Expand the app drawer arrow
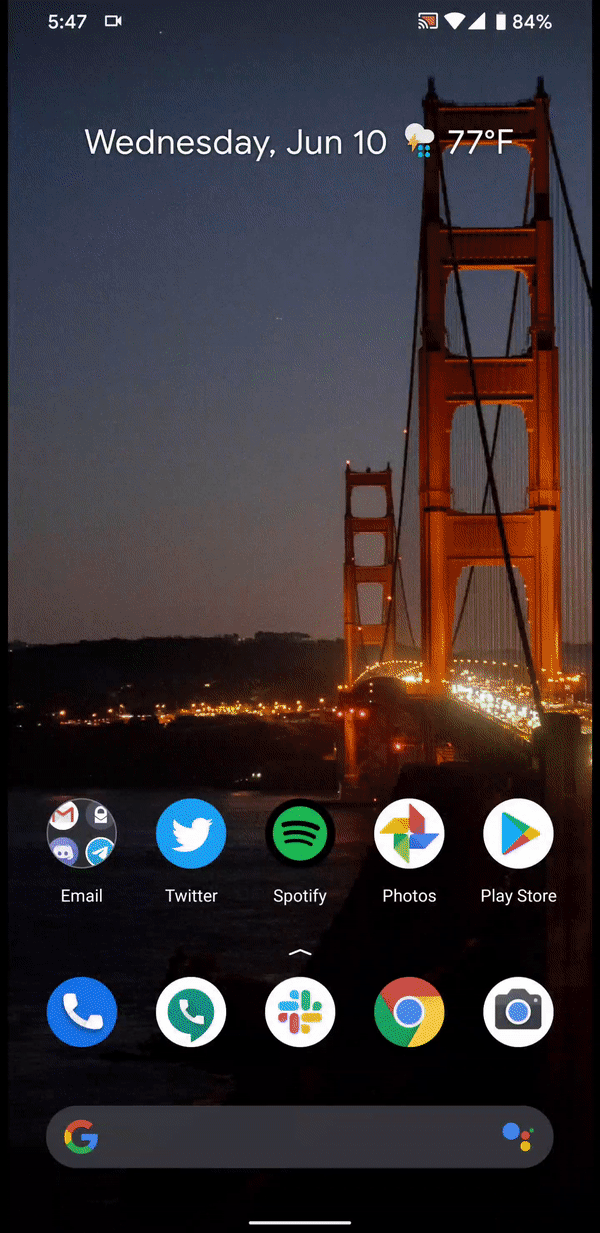 (300, 952)
